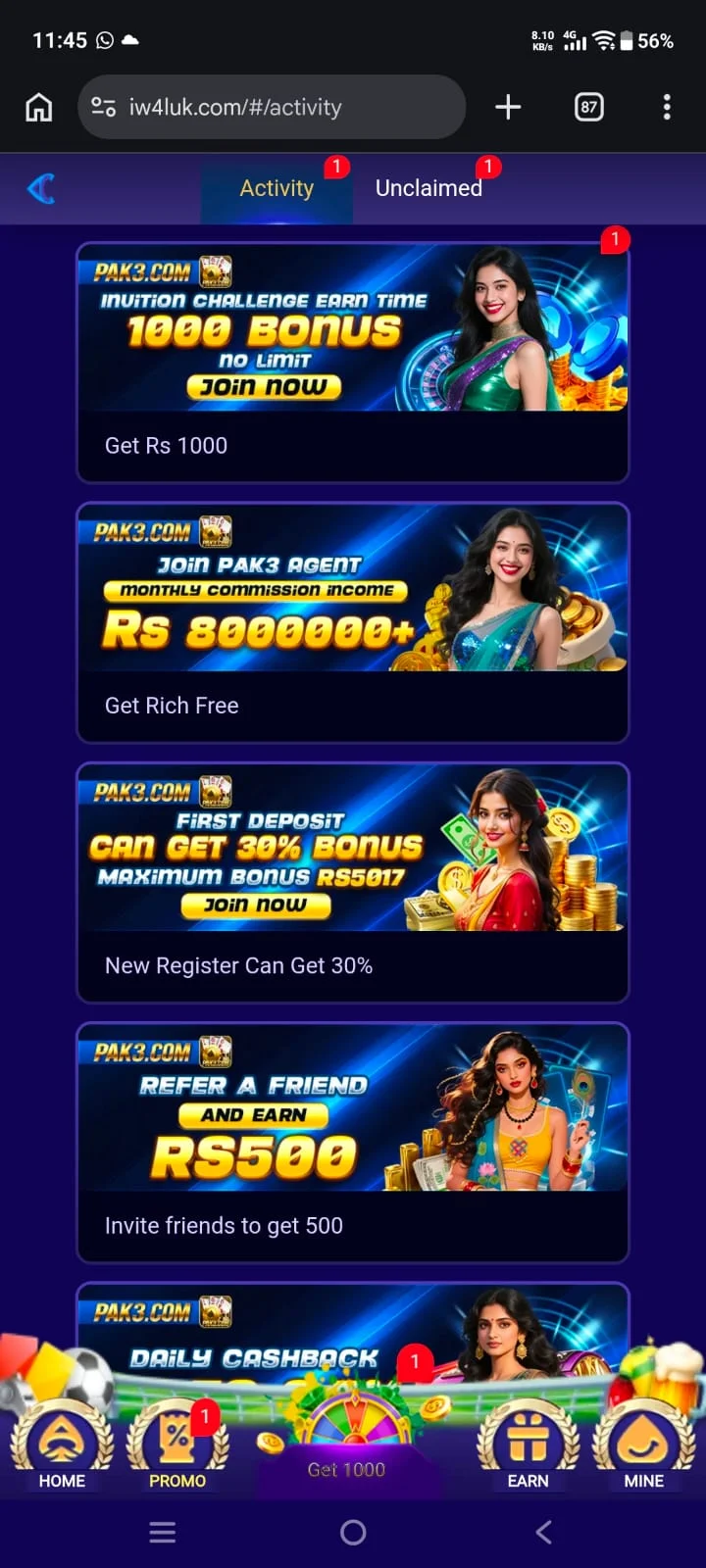Screen dimensions: 706x1568
Task: Tap the browser address bar
Action: point(272,107)
